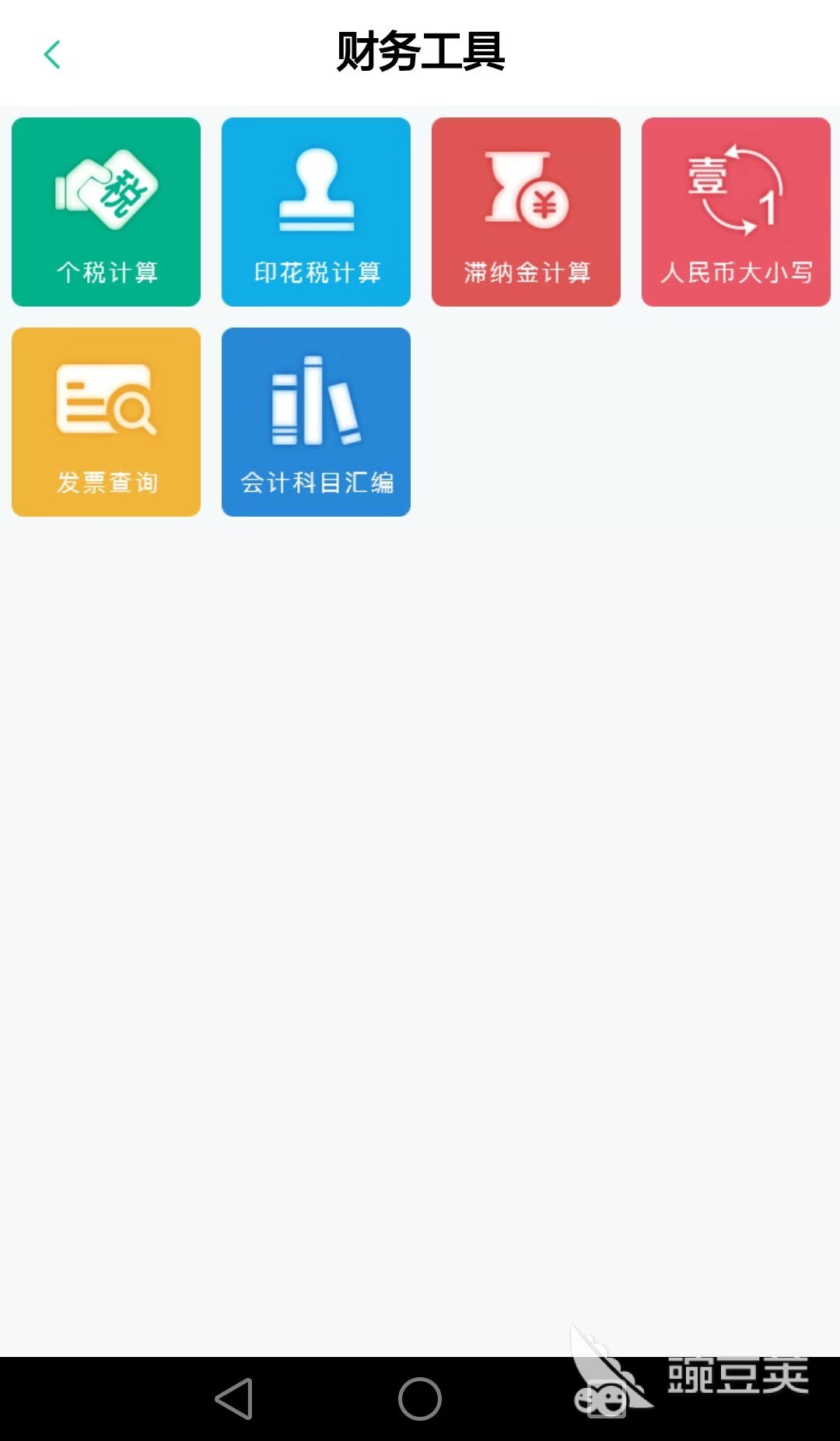Screen dimensions: 840x1441
Task: Go back using the top-left arrow
Action: pyautogui.click(x=52, y=54)
